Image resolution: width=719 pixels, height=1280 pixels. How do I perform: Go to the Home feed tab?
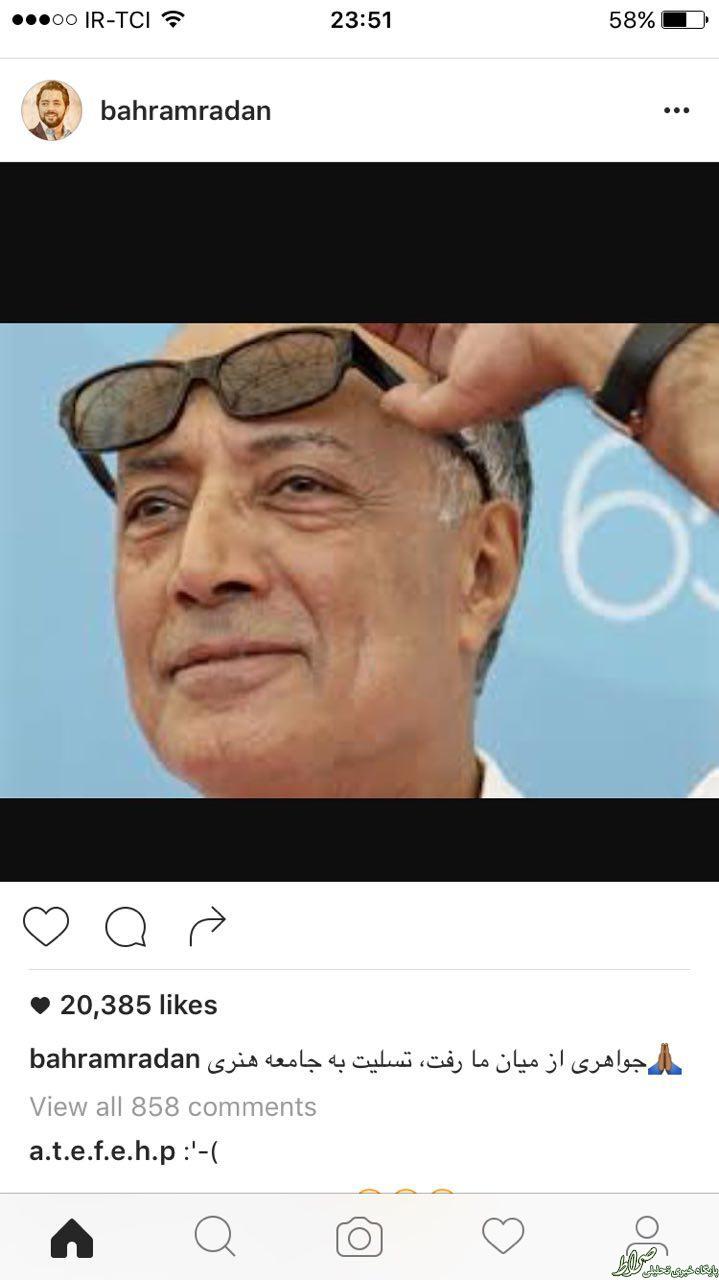(72, 1239)
